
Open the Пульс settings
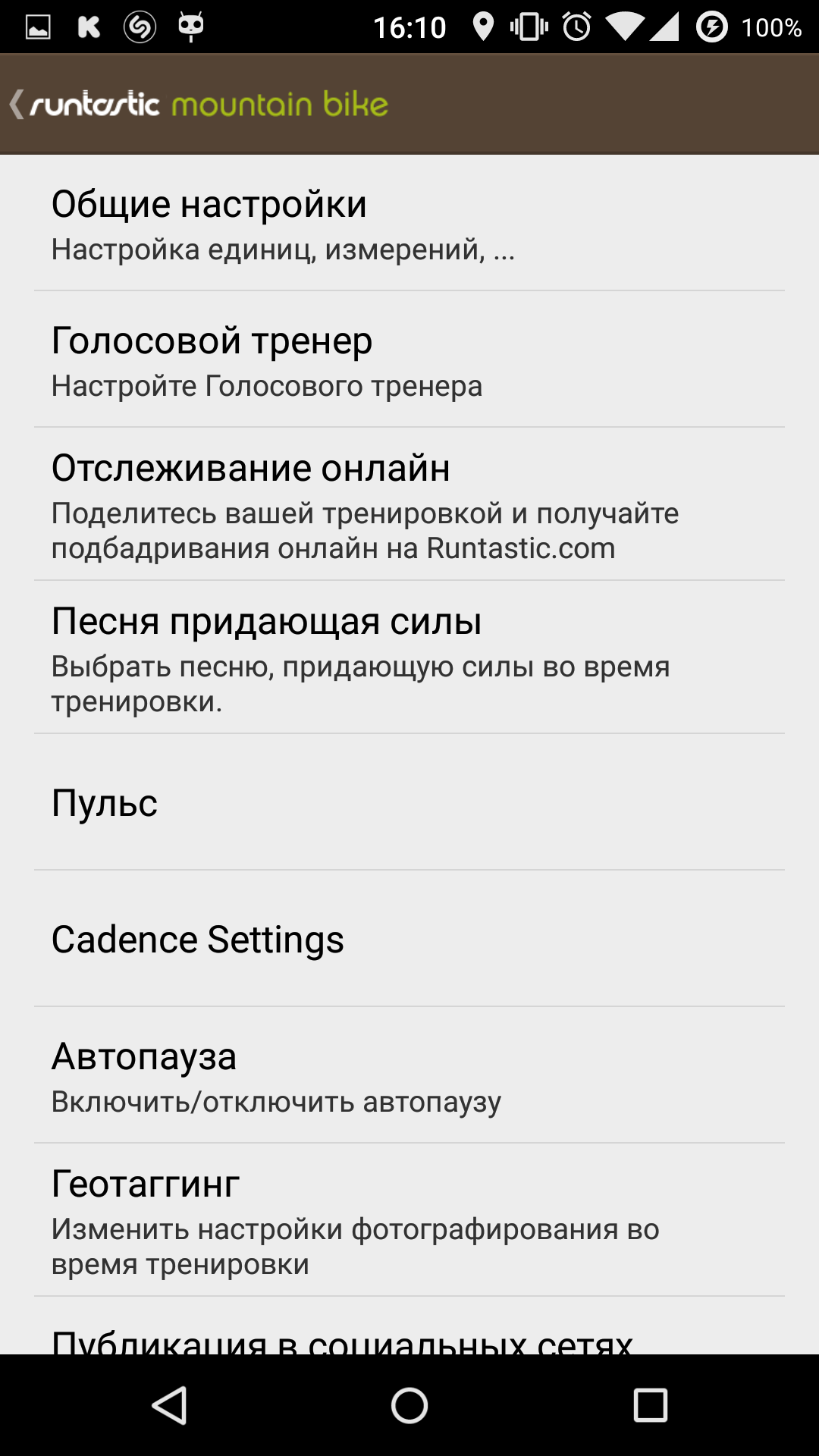pos(409,802)
